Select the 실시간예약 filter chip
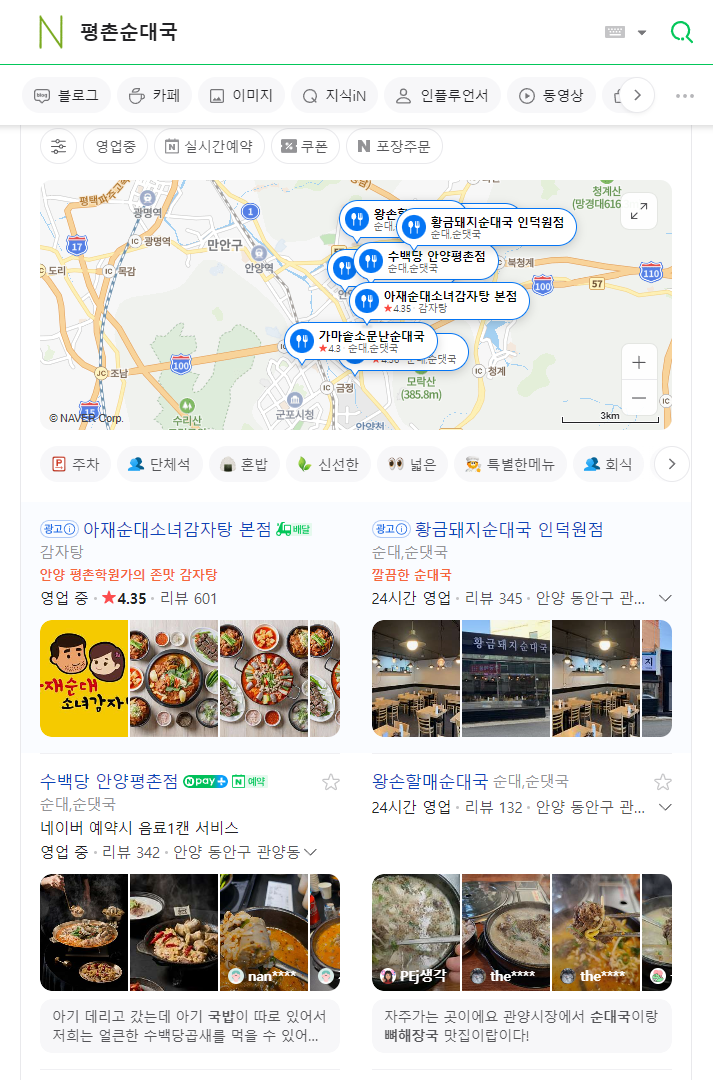 (209, 146)
